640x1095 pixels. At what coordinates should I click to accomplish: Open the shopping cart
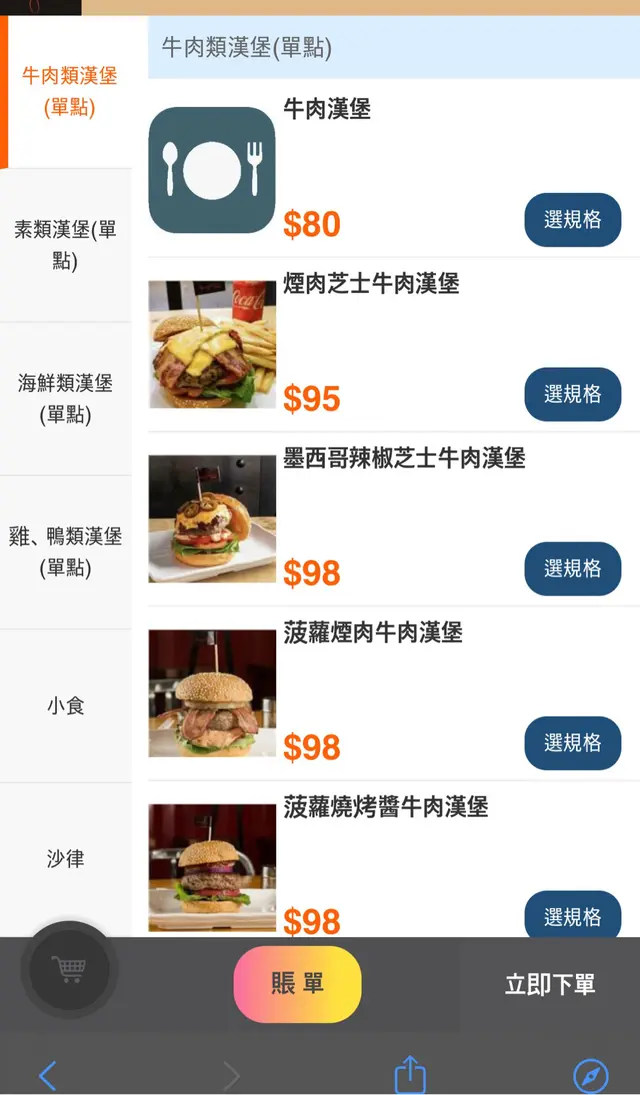(x=69, y=969)
